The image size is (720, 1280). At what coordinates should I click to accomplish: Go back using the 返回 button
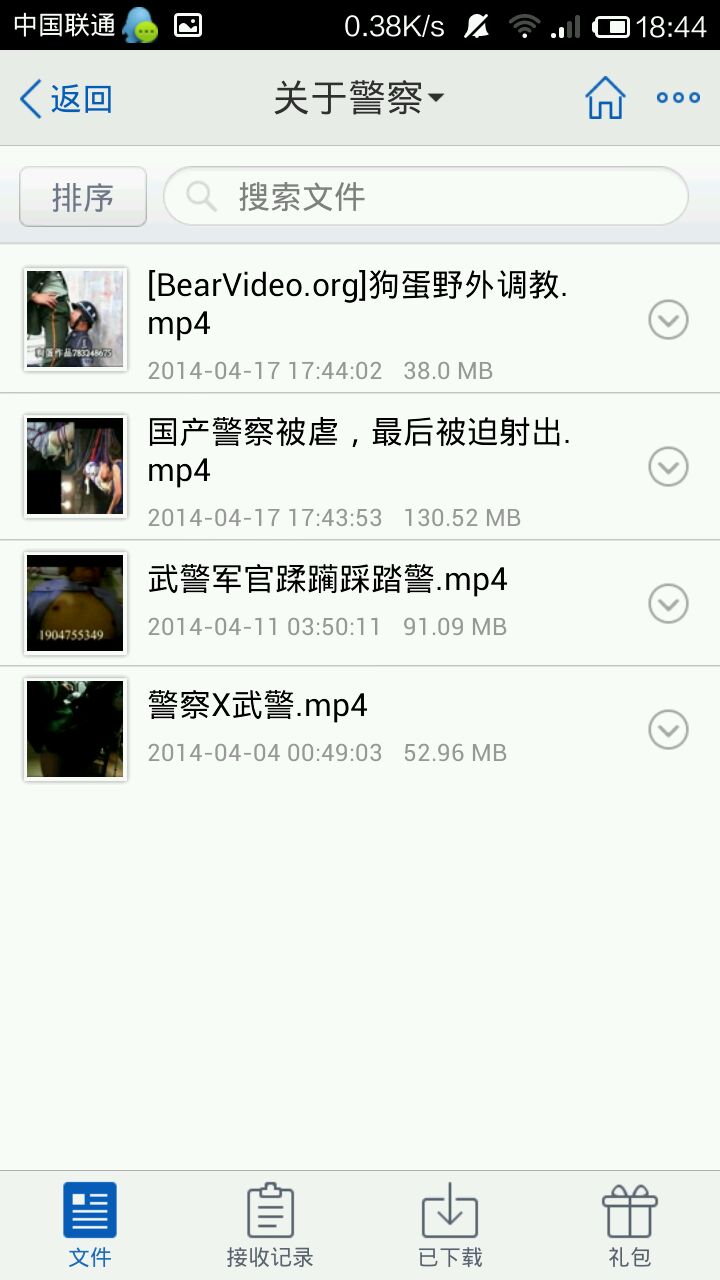coord(66,99)
